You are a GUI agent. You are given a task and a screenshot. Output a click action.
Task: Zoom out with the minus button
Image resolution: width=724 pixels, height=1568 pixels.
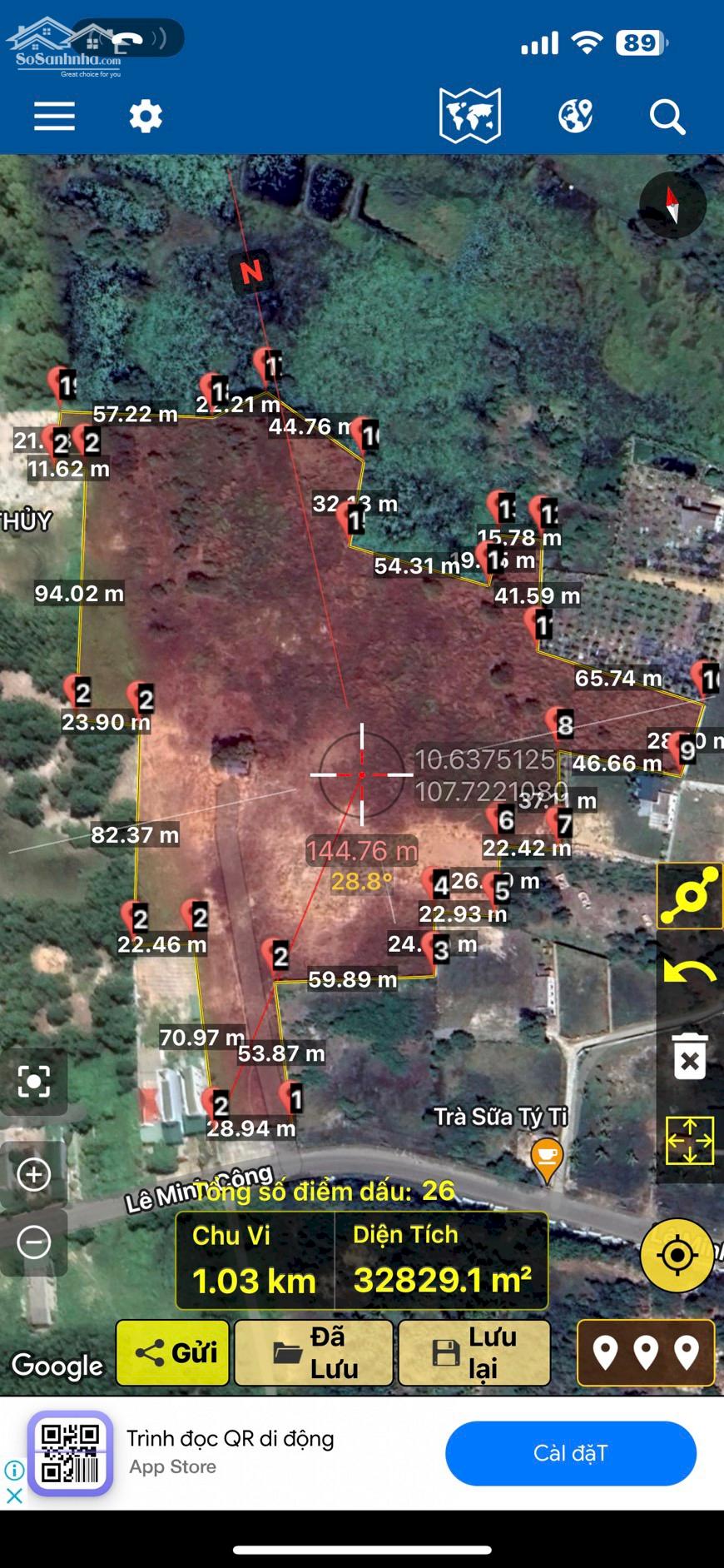click(34, 1242)
